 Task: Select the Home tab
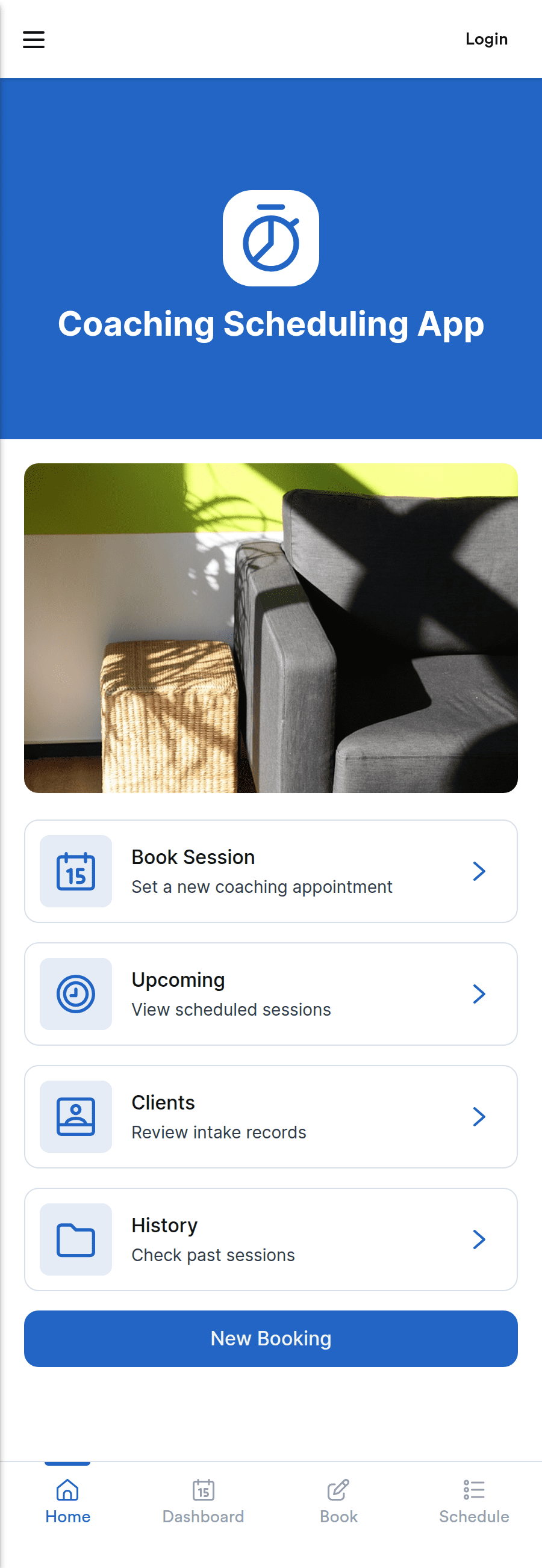click(x=67, y=1502)
